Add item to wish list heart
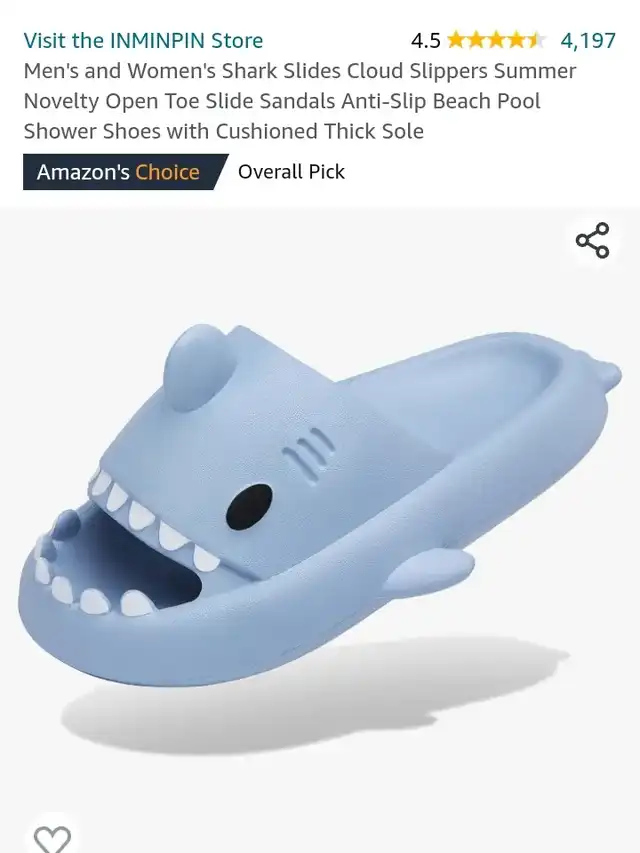 click(52, 837)
